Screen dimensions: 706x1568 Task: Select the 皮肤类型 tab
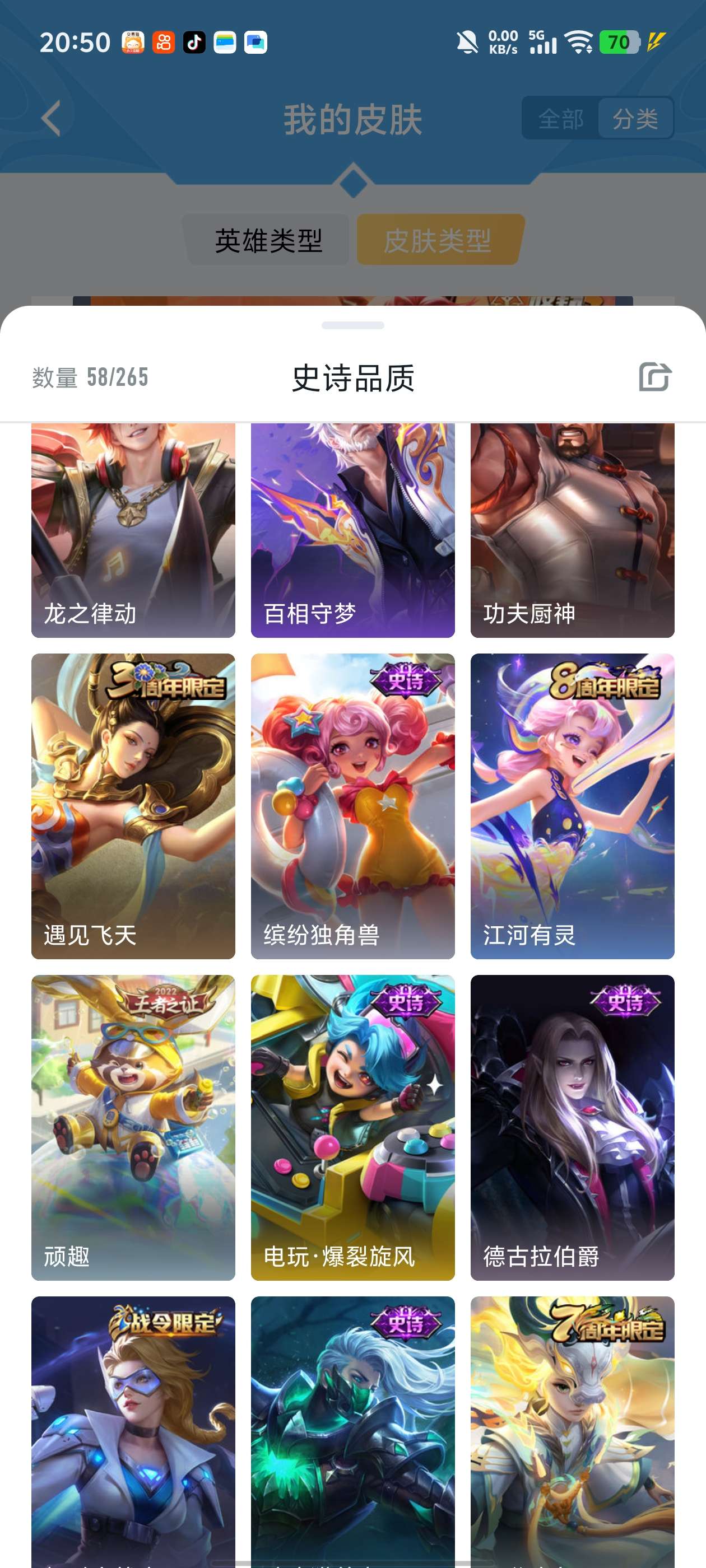coord(438,240)
